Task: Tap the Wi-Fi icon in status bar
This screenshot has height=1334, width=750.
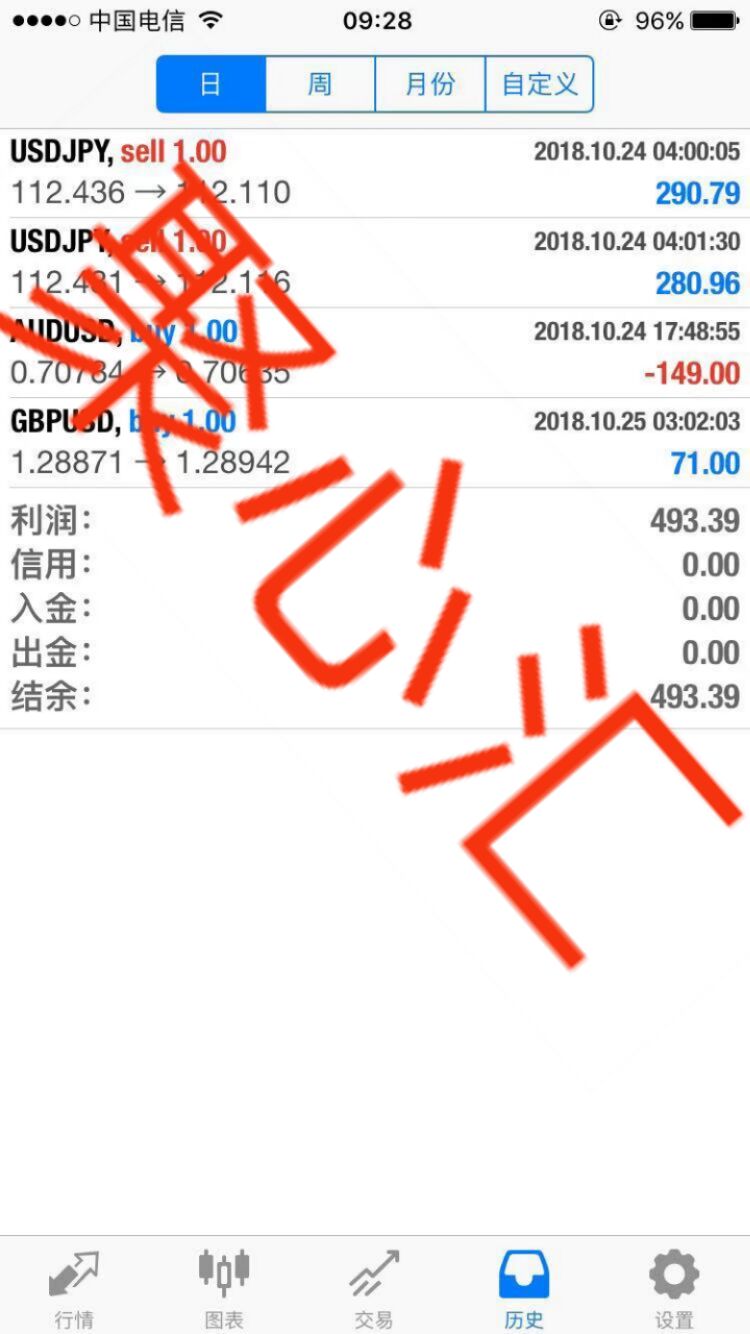Action: 210,18
